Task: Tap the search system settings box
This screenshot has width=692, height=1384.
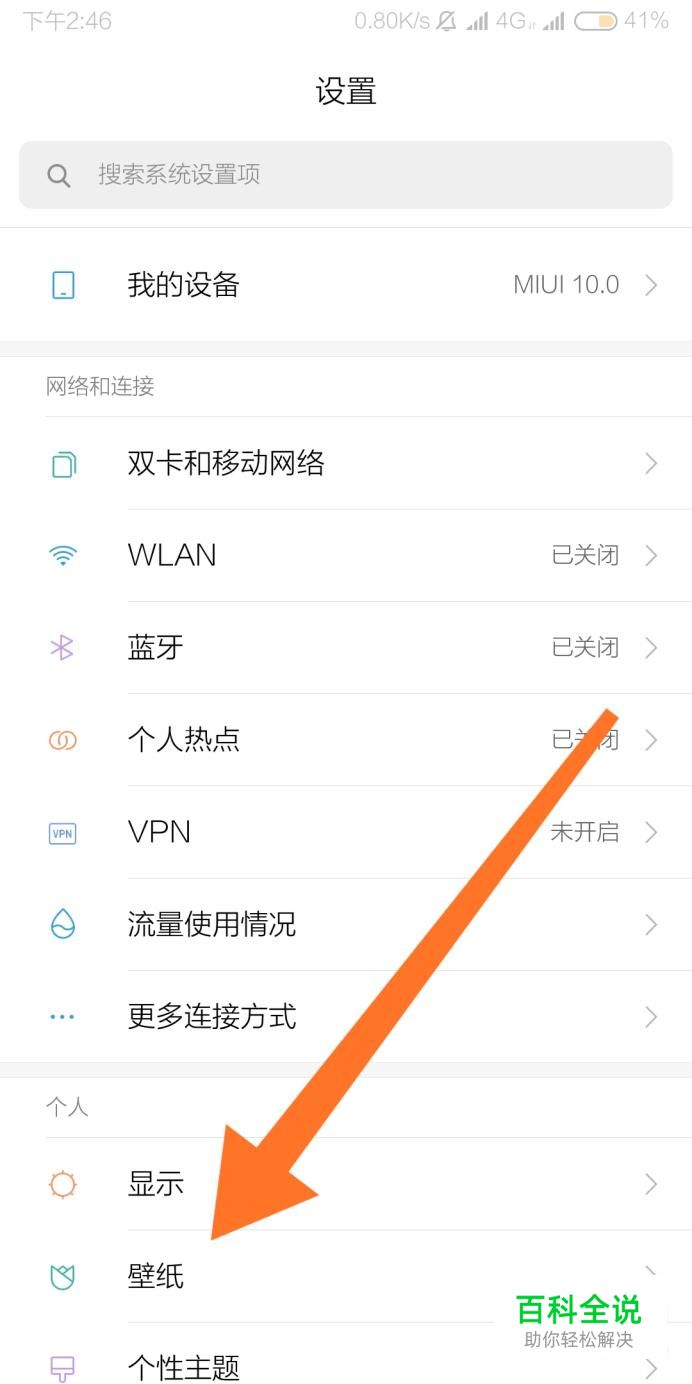Action: [x=345, y=175]
